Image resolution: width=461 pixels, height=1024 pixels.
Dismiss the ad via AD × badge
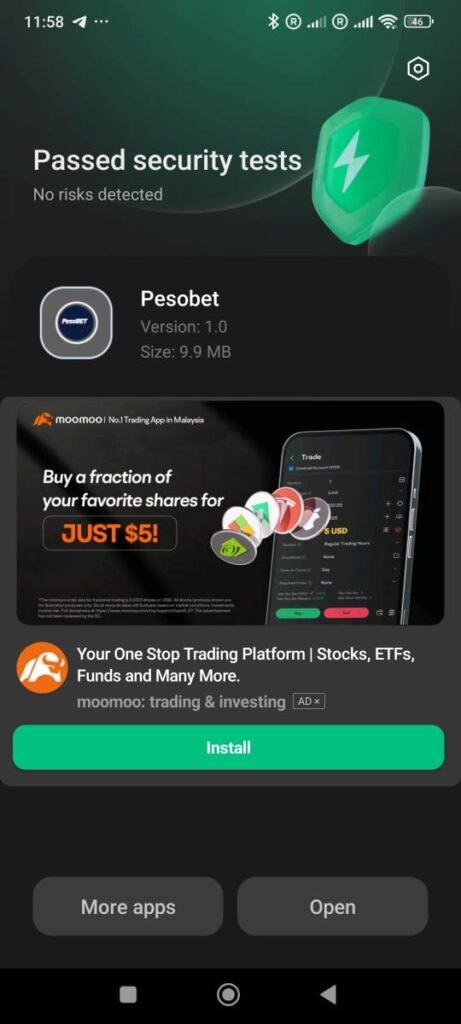tap(309, 701)
